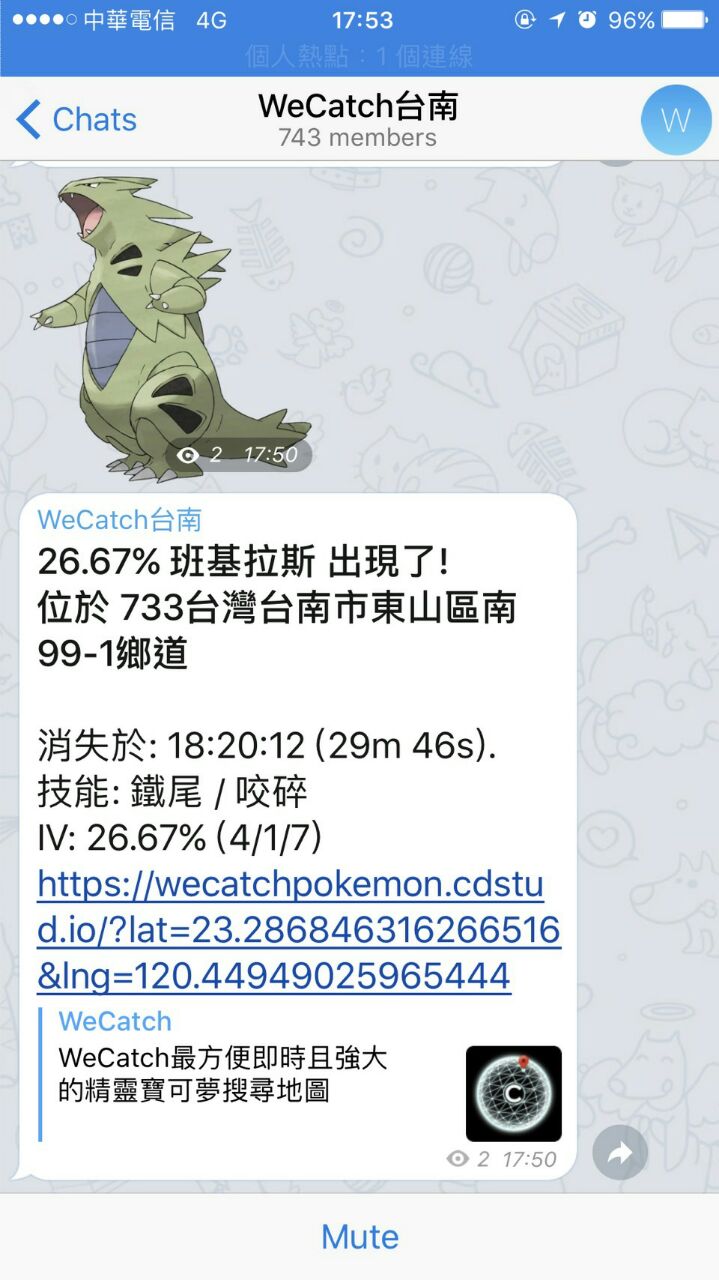Image resolution: width=719 pixels, height=1280 pixels.
Task: Open the WeCatch台南 channel avatar
Action: (x=676, y=120)
